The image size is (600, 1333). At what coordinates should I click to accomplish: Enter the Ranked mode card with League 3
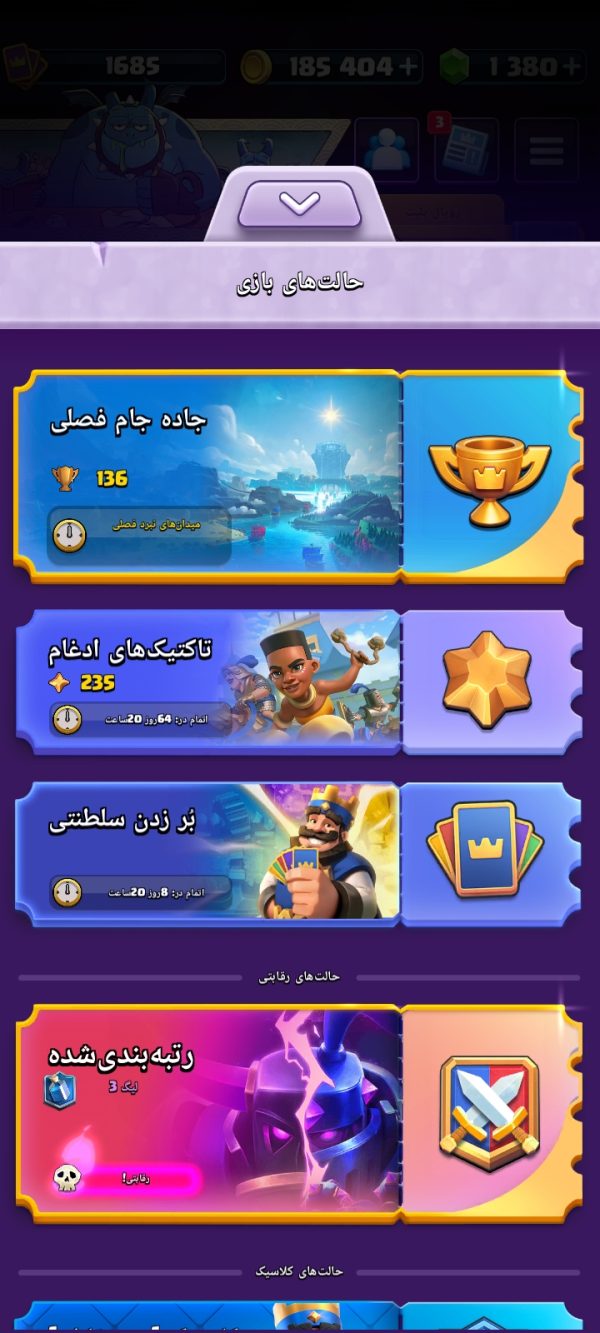[x=298, y=1114]
